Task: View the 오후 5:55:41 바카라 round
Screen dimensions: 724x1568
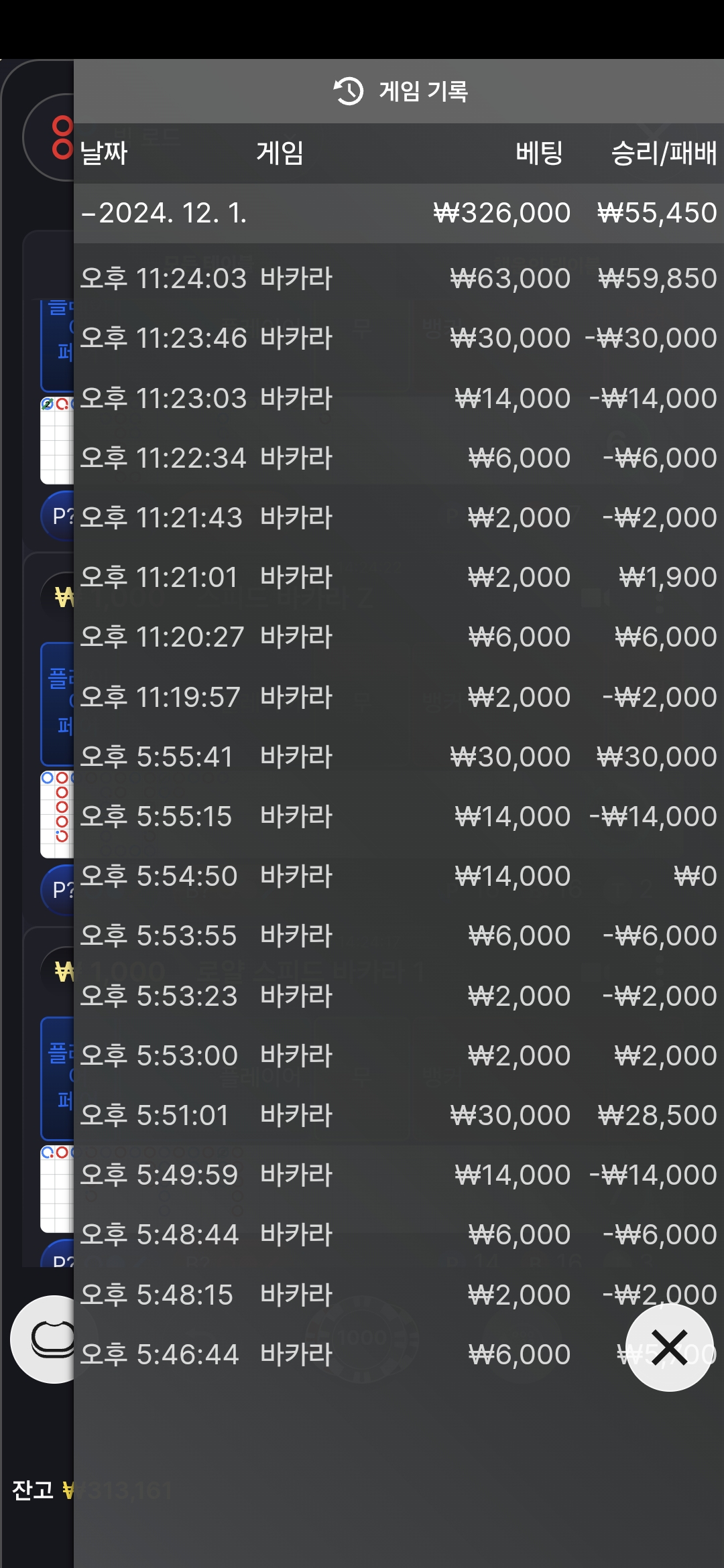Action: pyautogui.click(x=399, y=757)
